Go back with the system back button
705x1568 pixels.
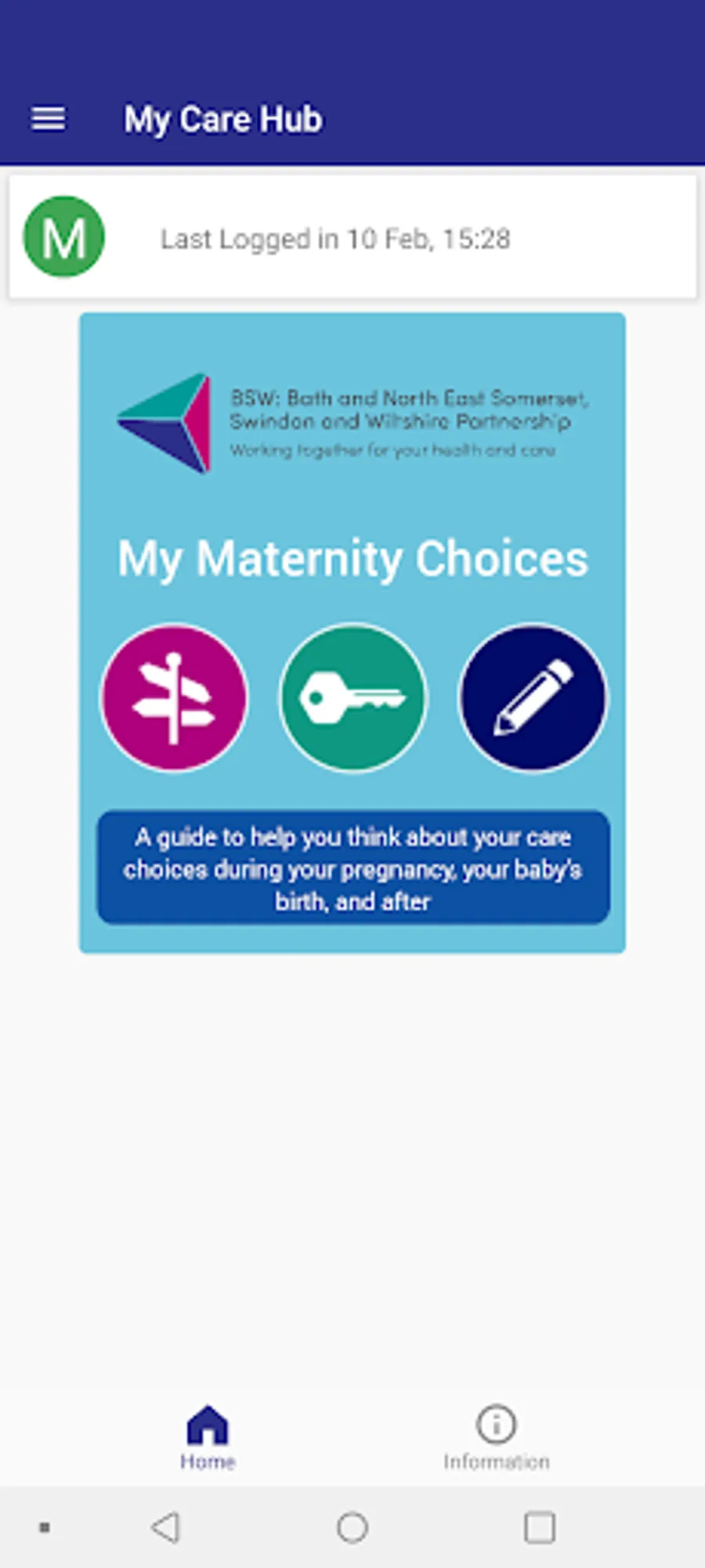pos(165,1527)
